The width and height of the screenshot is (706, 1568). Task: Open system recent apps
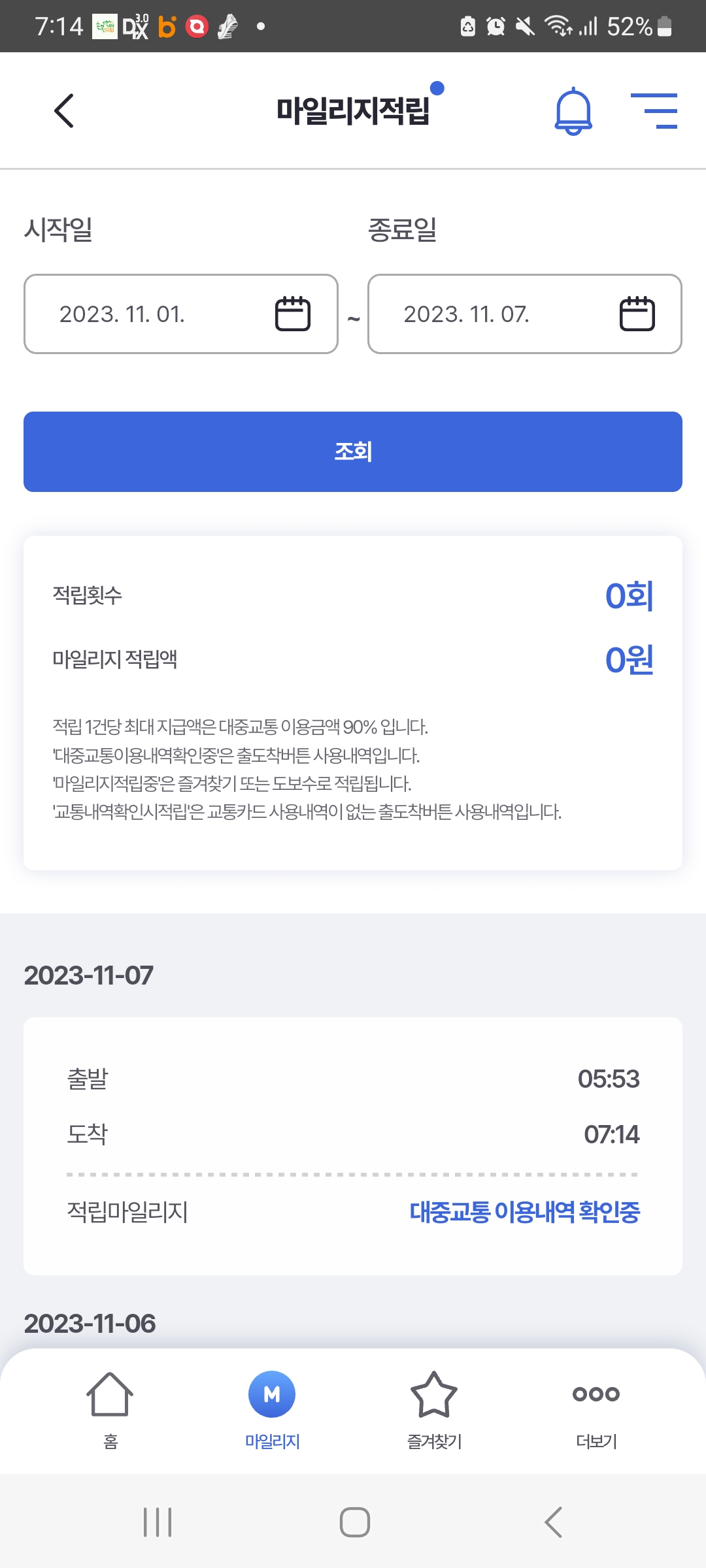tap(158, 1522)
